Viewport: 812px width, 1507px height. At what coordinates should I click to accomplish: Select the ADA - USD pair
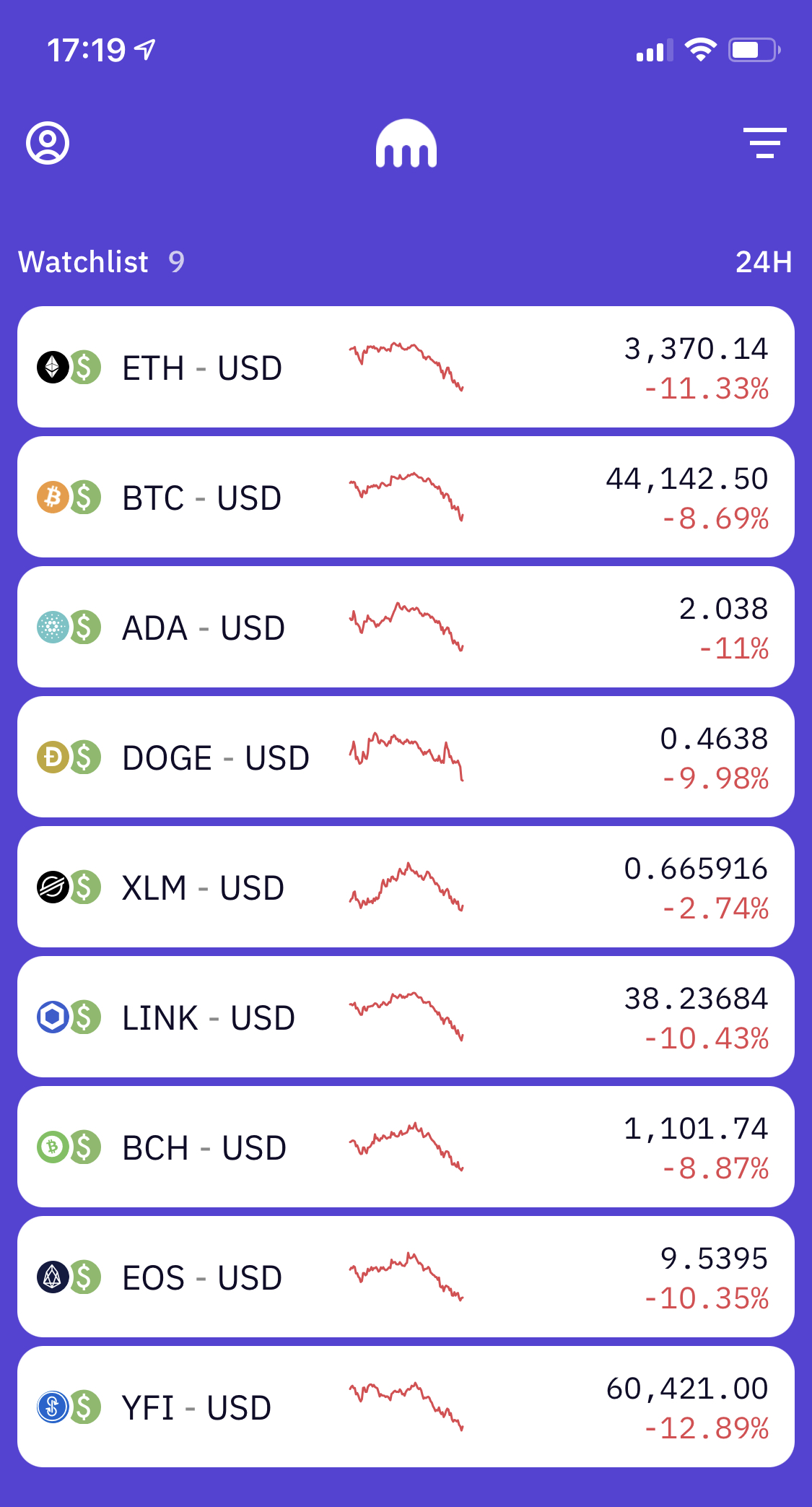tap(406, 627)
